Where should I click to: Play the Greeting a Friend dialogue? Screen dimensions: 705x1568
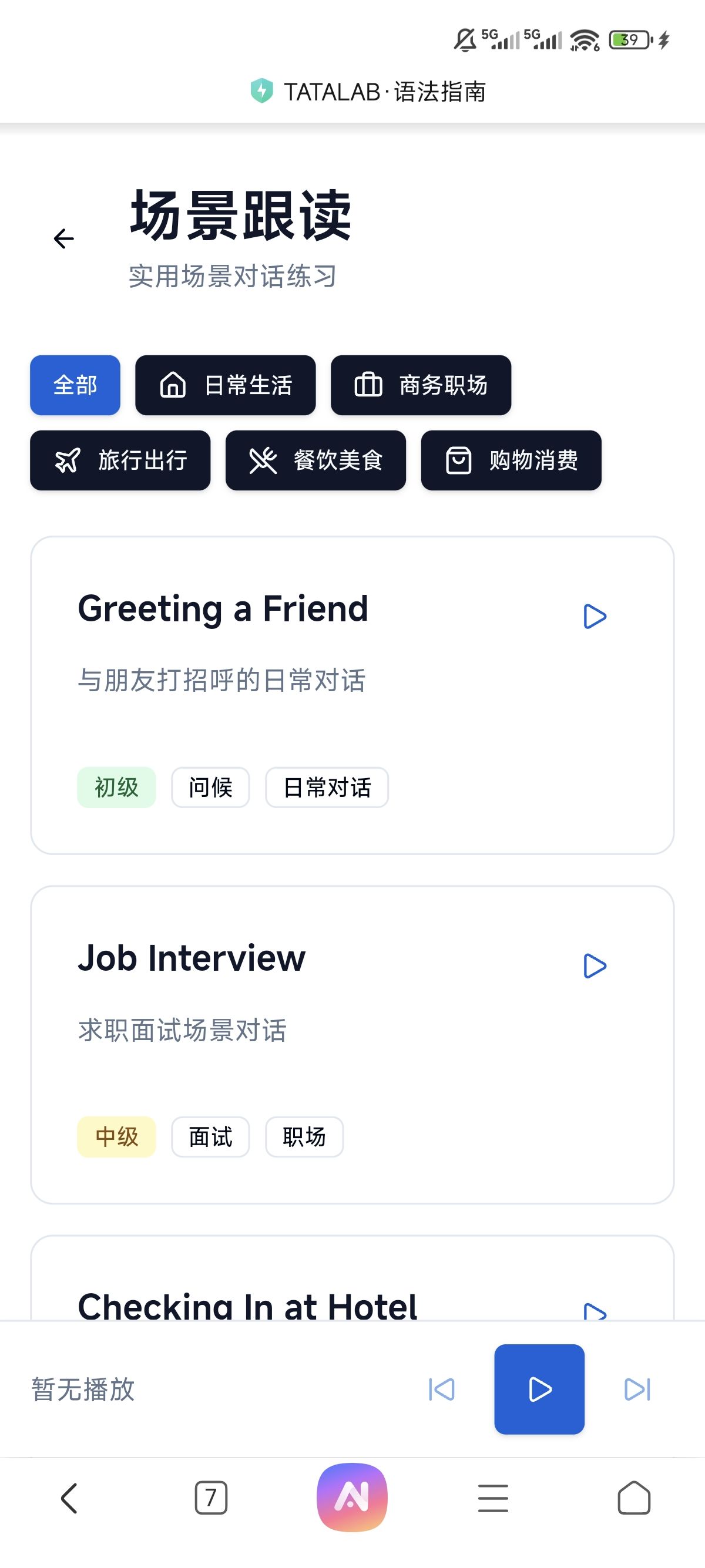[594, 616]
